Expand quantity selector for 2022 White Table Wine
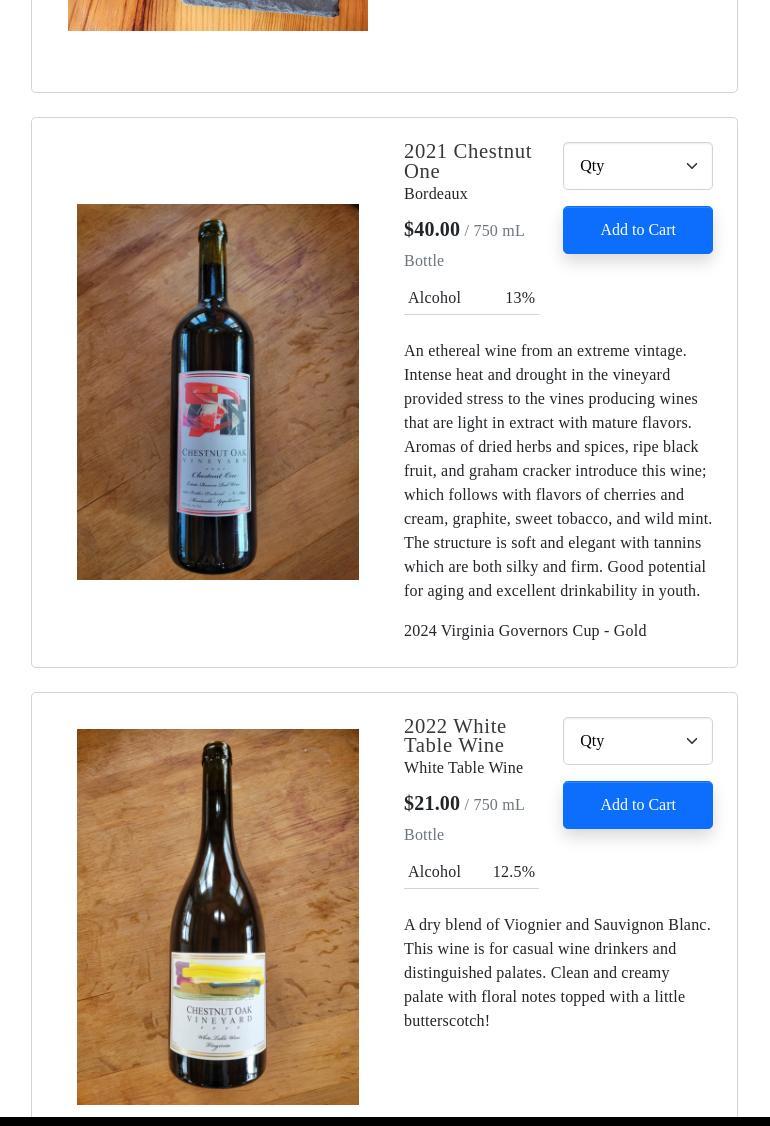 tap(637, 741)
